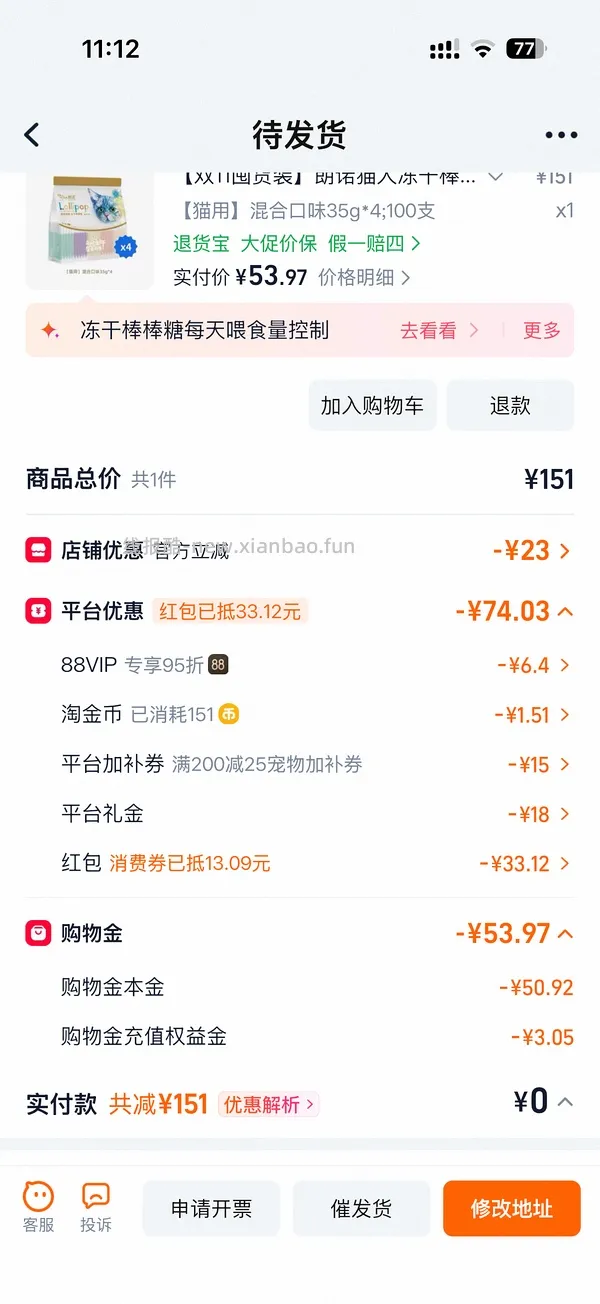
Task: Open the 88VIP 95折 discount row
Action: [317, 665]
